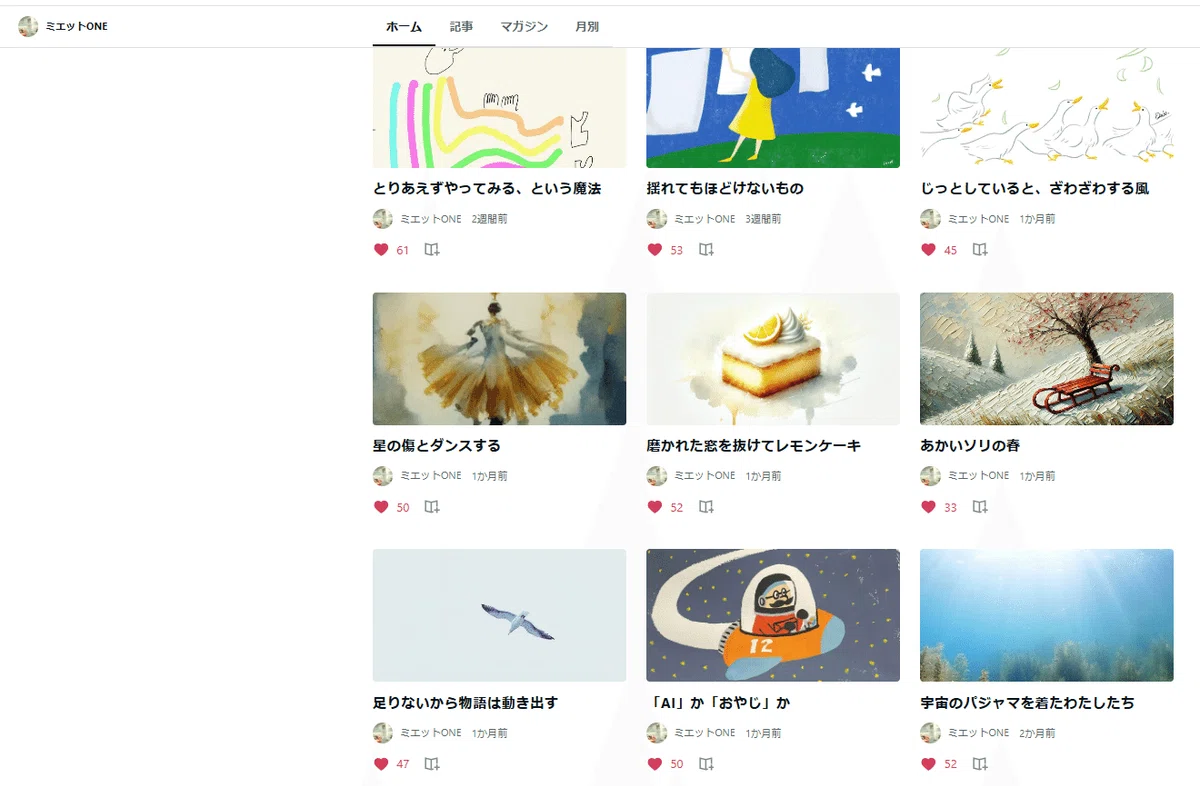The height and width of the screenshot is (786, 1200).
Task: Open article 「AI」か「おやじ」か
Action: (x=719, y=702)
